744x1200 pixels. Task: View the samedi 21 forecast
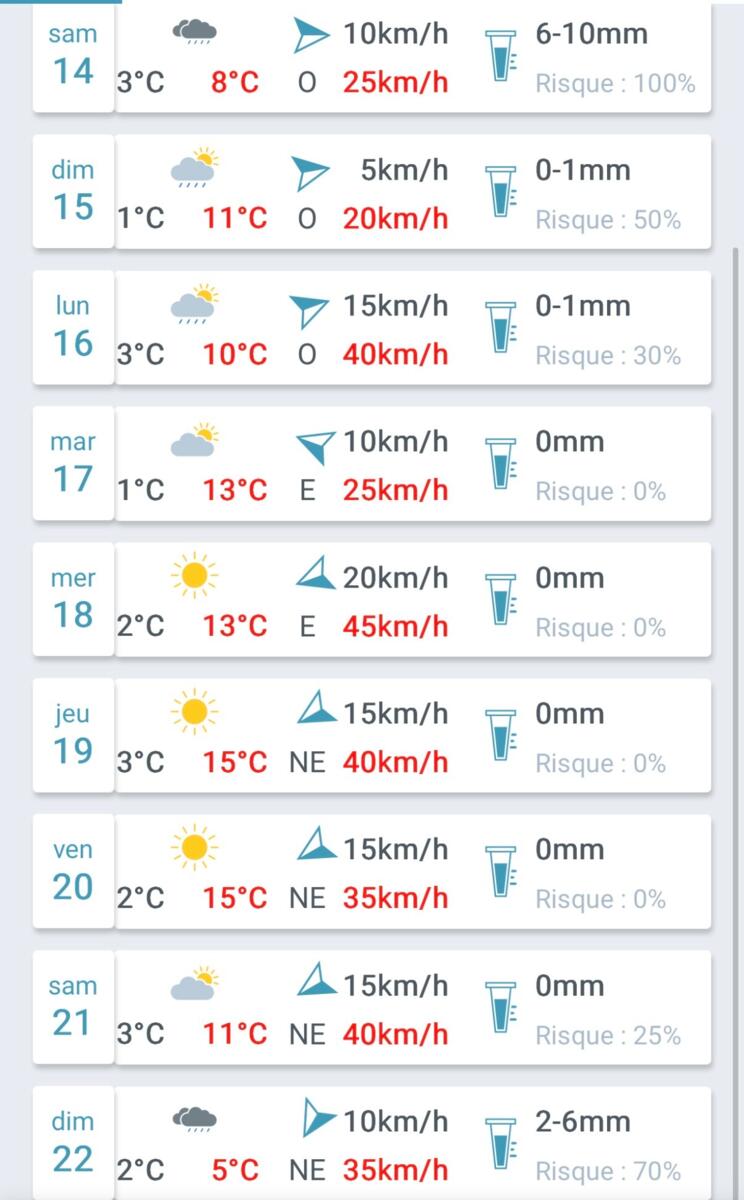pyautogui.click(x=372, y=1009)
